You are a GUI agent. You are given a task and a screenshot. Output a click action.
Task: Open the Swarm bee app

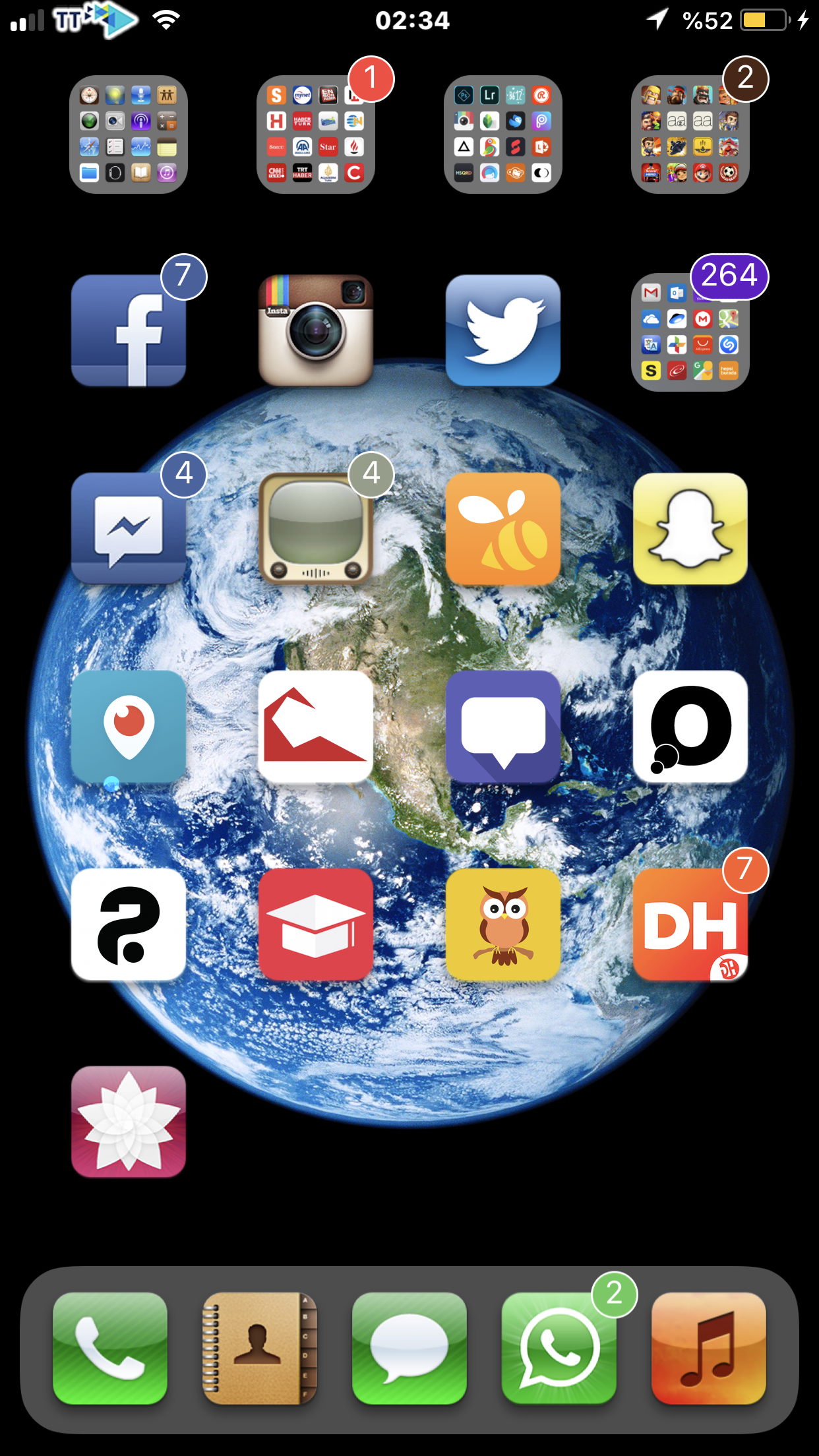coord(503,528)
